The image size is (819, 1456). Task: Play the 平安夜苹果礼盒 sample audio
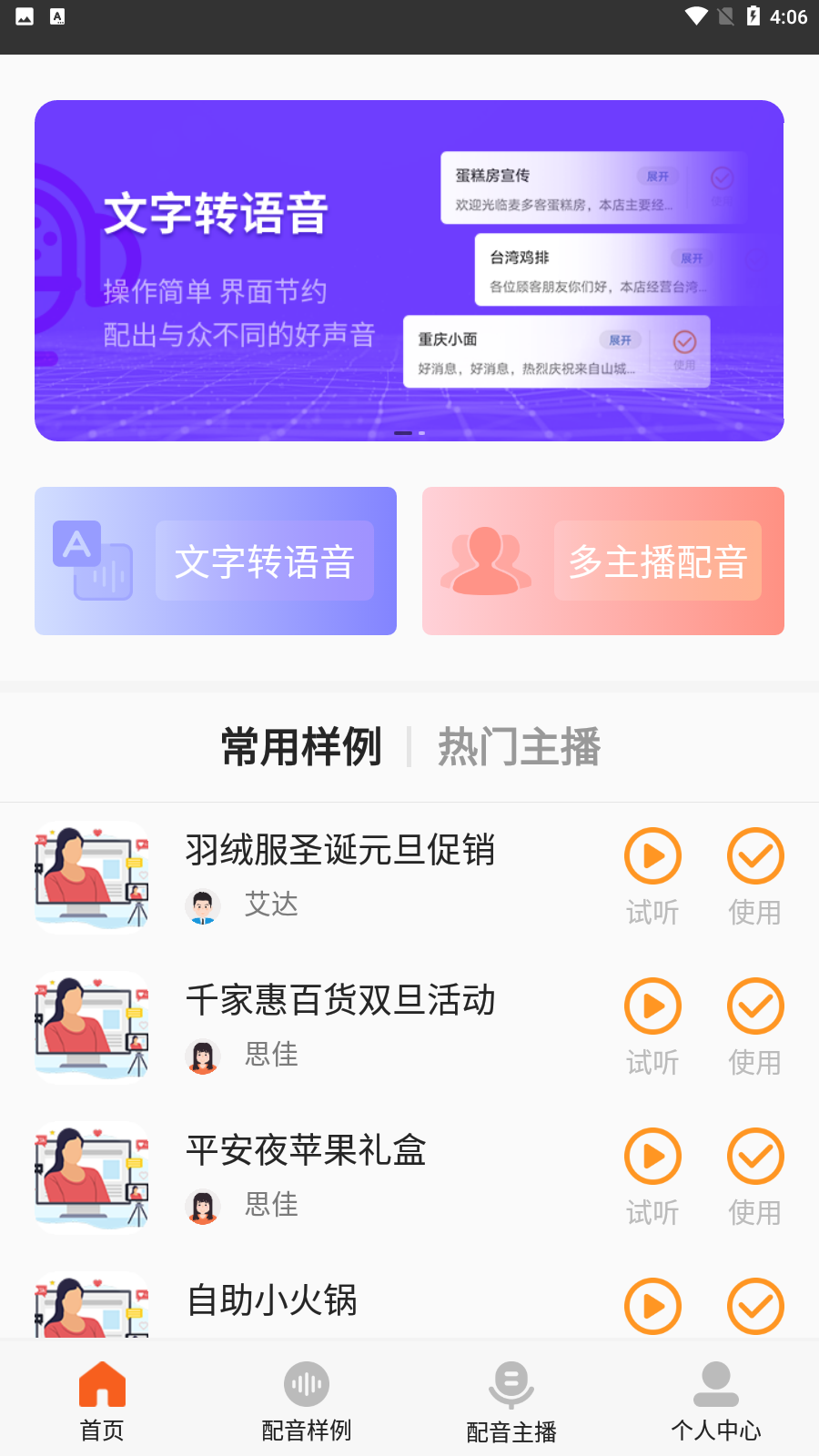(652, 1157)
